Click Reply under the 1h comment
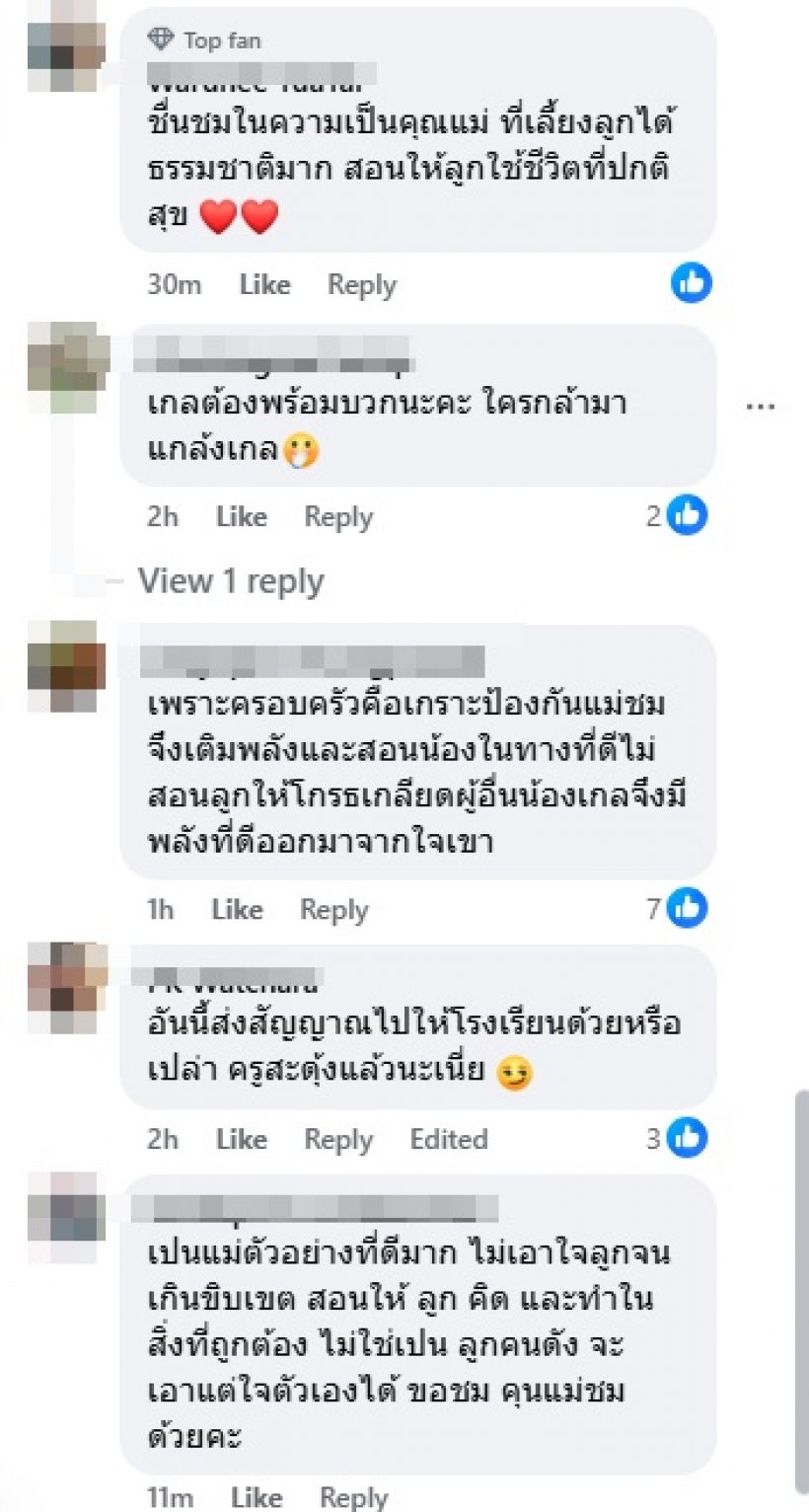The height and width of the screenshot is (1512, 809). point(333,909)
